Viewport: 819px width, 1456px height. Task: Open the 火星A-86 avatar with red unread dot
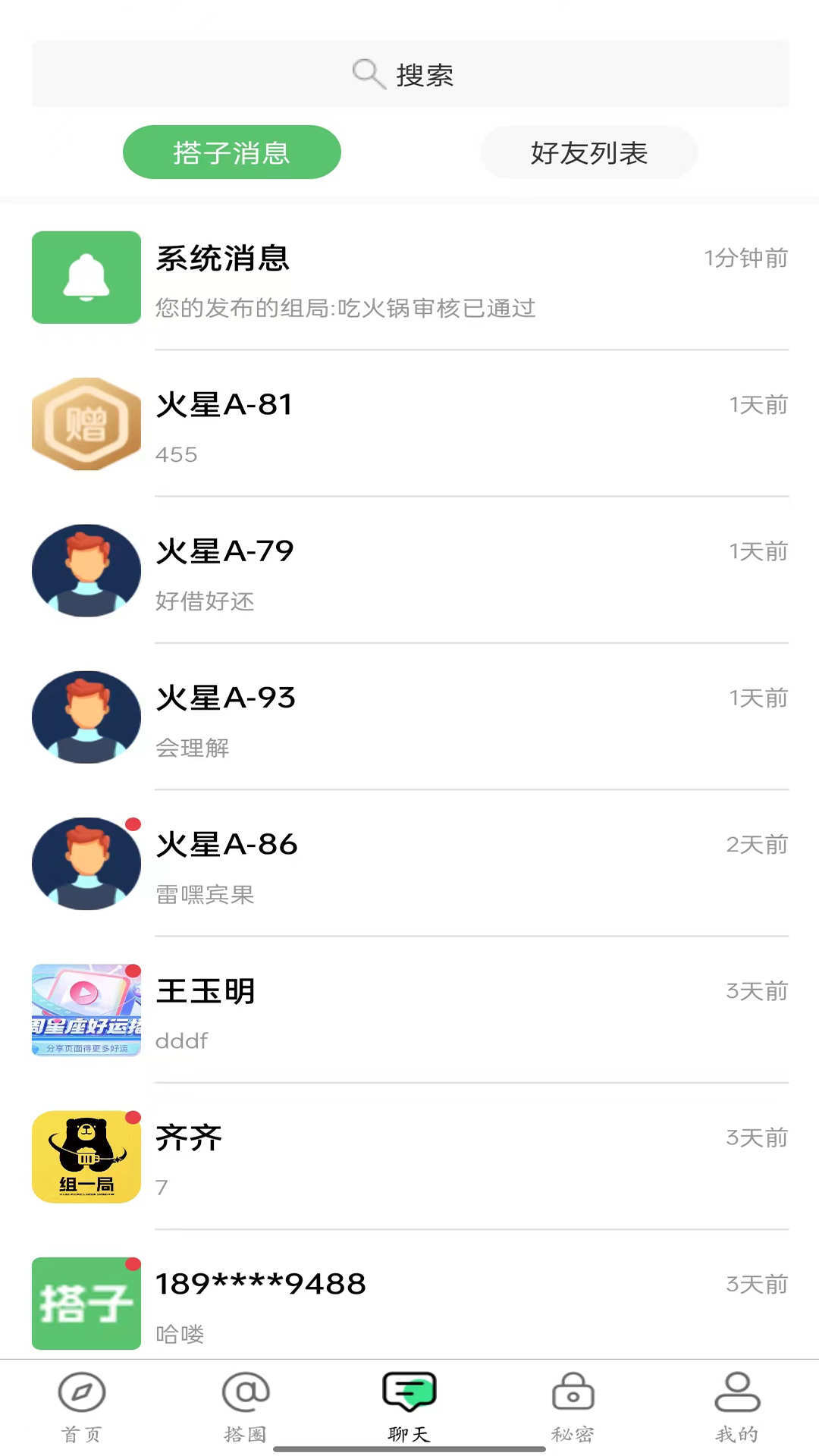pyautogui.click(x=85, y=864)
